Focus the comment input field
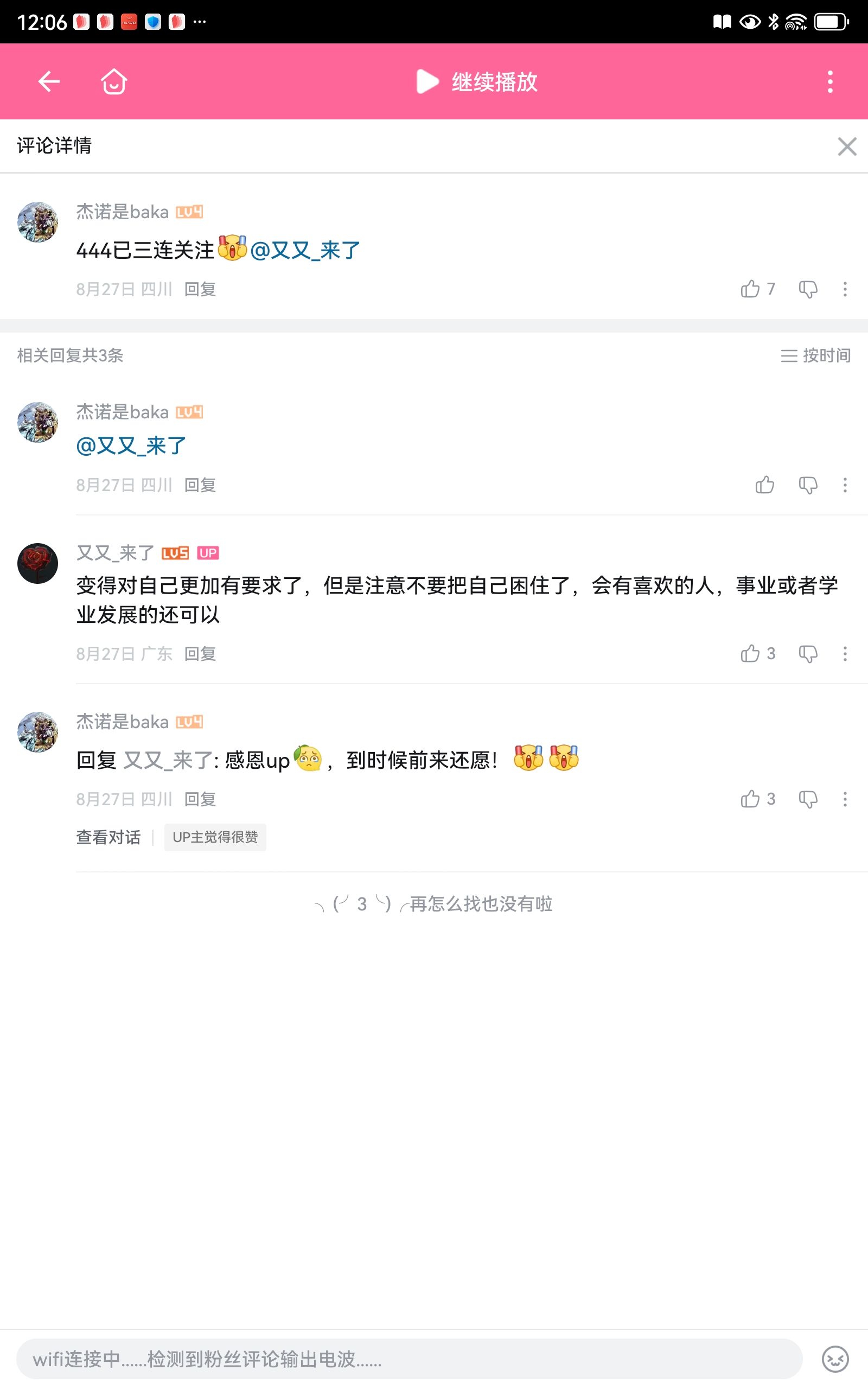 click(409, 1359)
